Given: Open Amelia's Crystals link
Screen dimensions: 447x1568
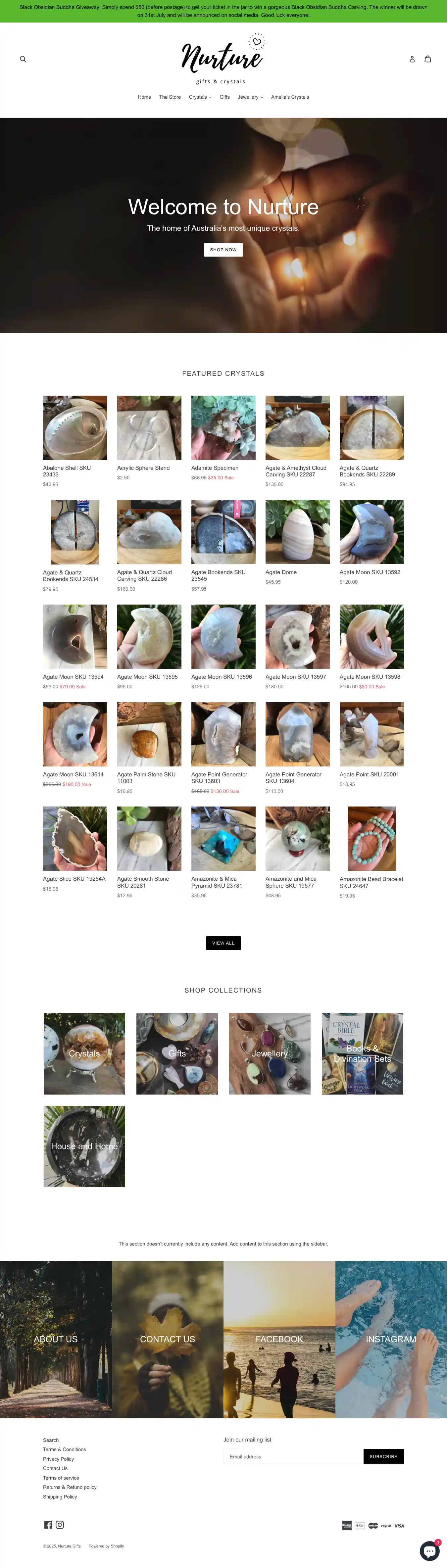Looking at the screenshot, I should (x=290, y=97).
